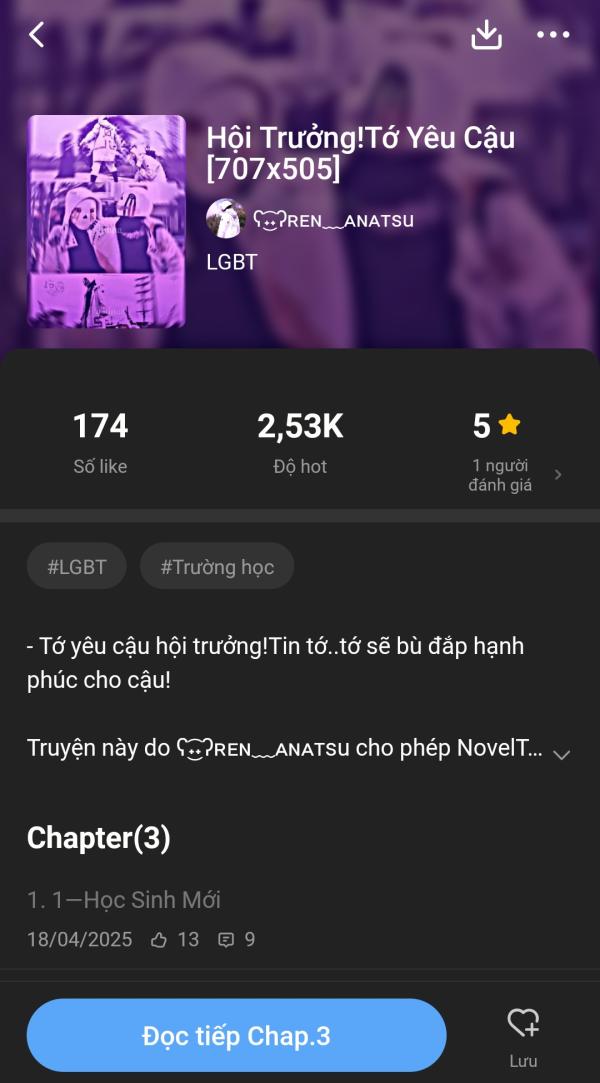Go back using the top arrow
Image resolution: width=600 pixels, height=1083 pixels.
pos(37,35)
